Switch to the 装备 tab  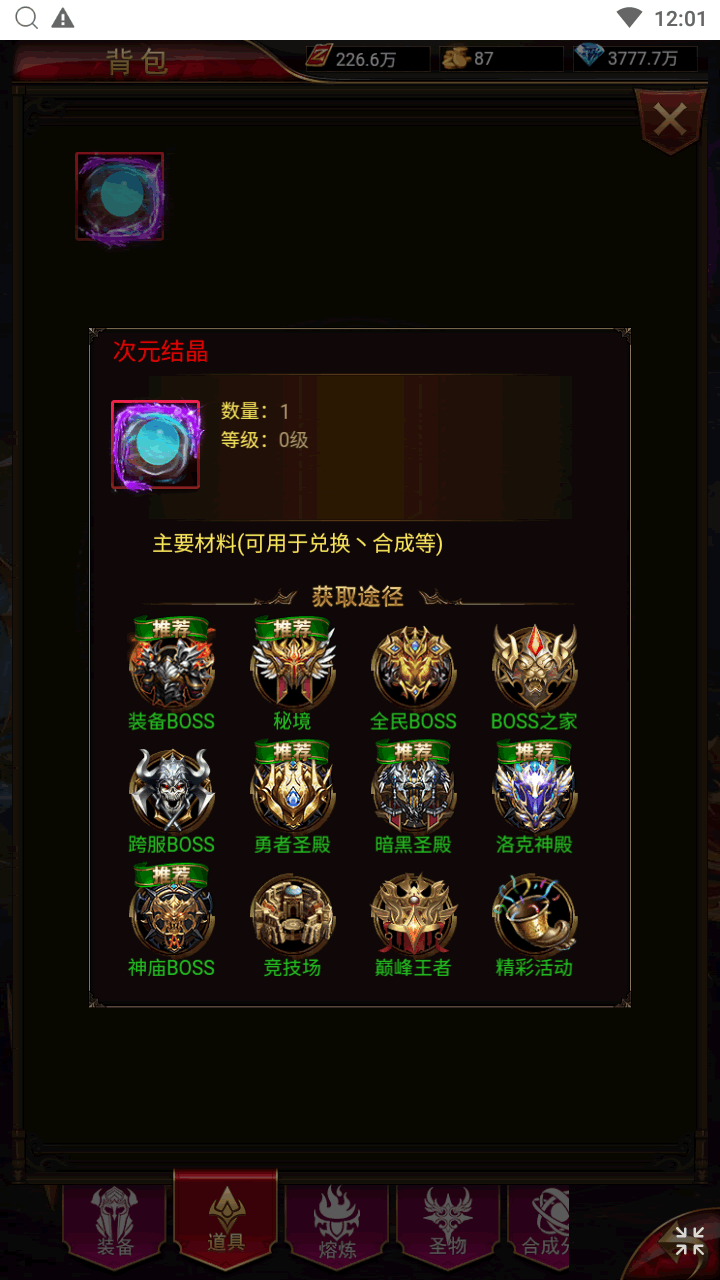click(115, 1225)
